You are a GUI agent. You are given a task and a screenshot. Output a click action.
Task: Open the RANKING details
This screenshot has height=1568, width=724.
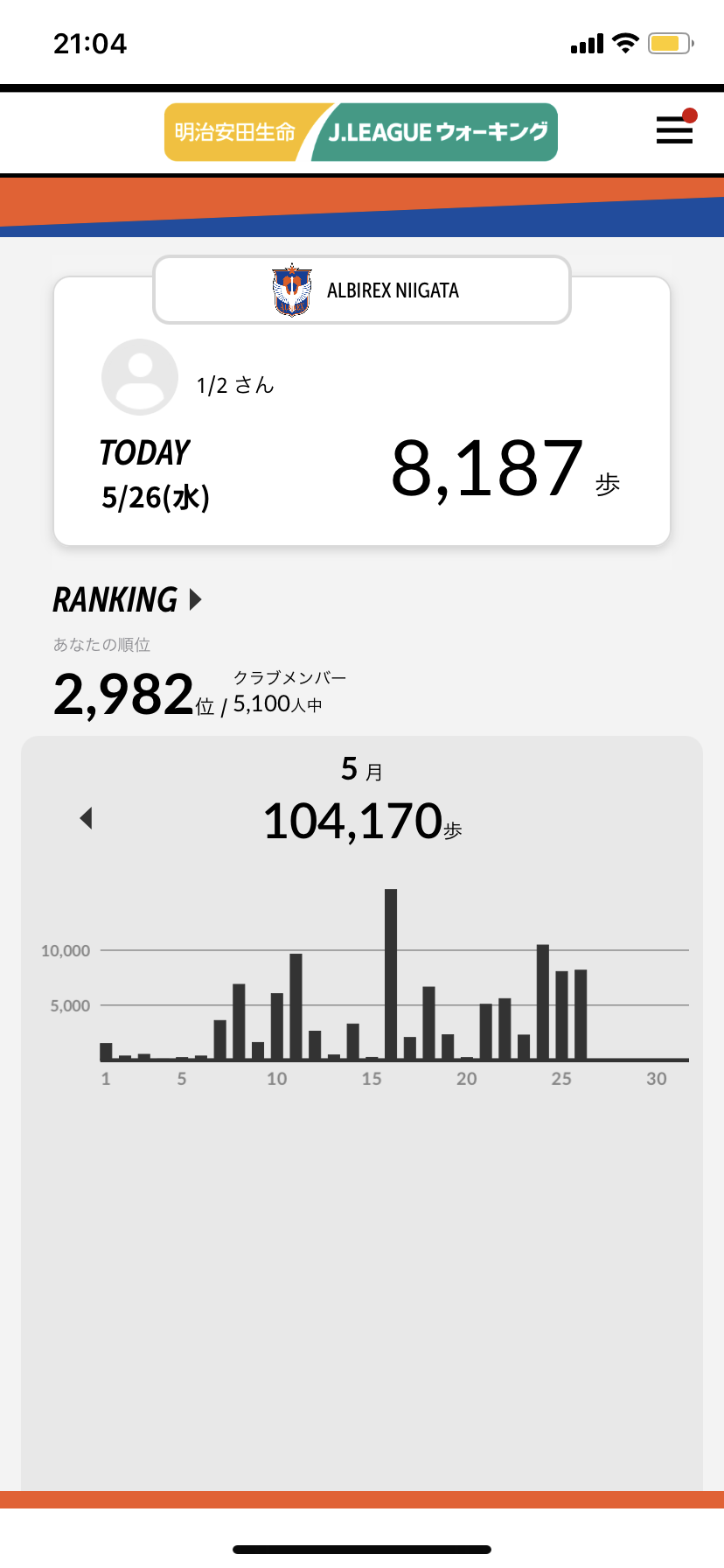128,600
